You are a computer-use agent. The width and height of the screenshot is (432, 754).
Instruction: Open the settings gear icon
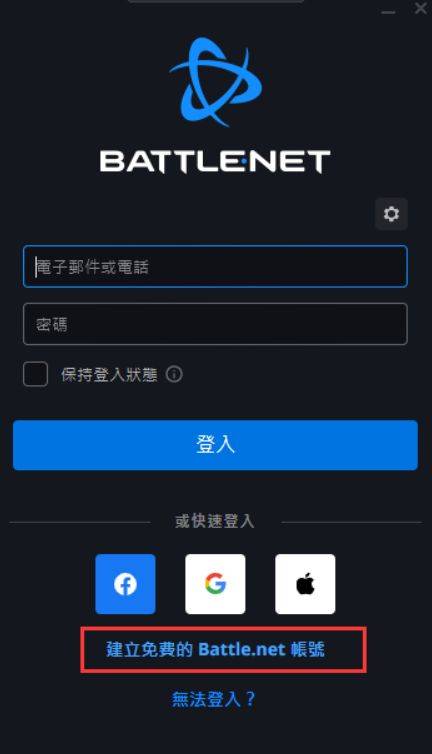391,214
